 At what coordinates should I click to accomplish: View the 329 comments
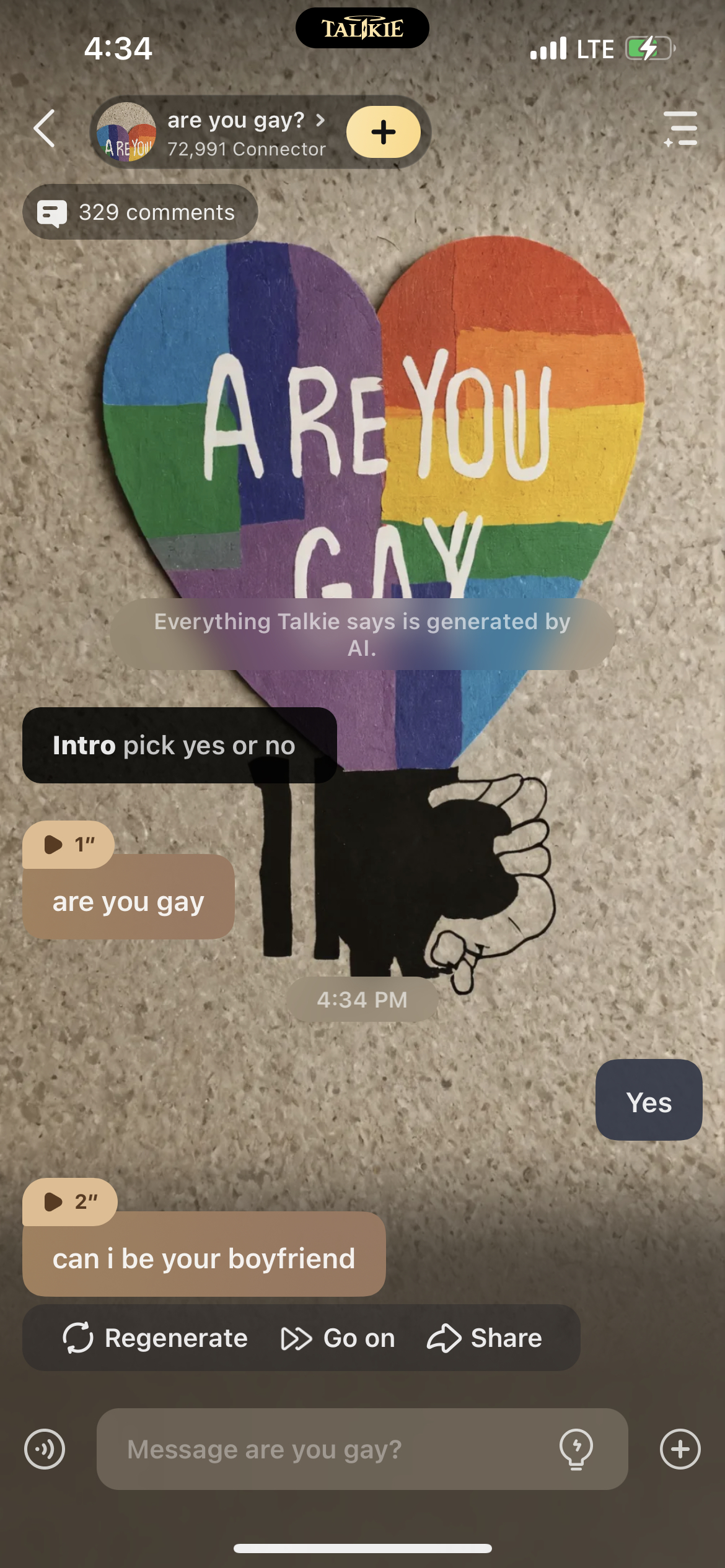(x=140, y=212)
